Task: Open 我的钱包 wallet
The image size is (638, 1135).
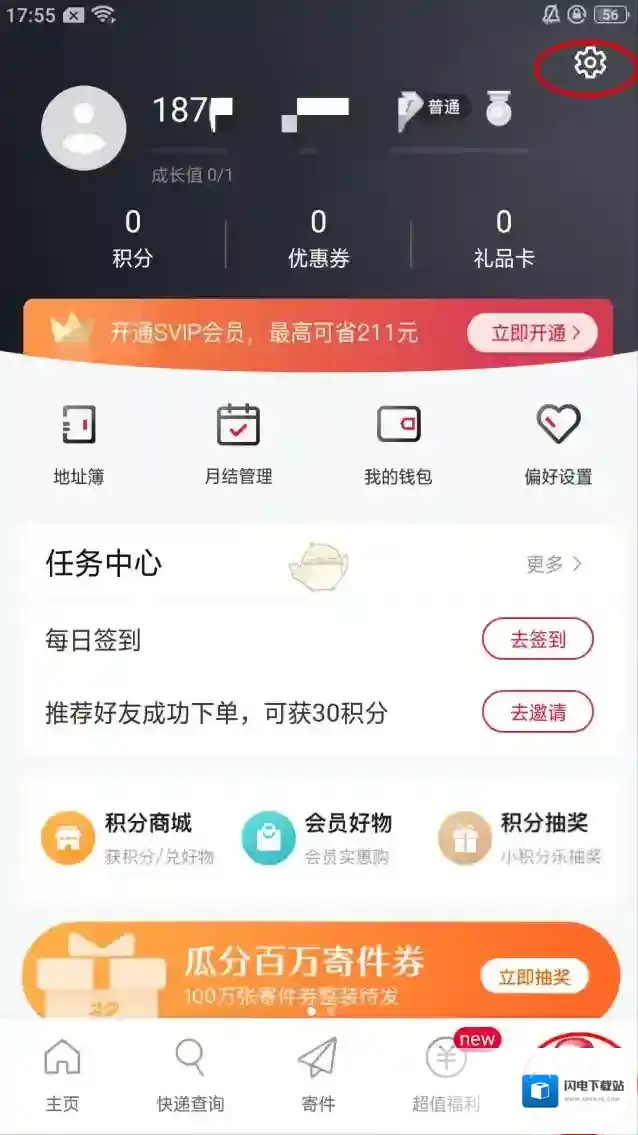Action: point(398,445)
